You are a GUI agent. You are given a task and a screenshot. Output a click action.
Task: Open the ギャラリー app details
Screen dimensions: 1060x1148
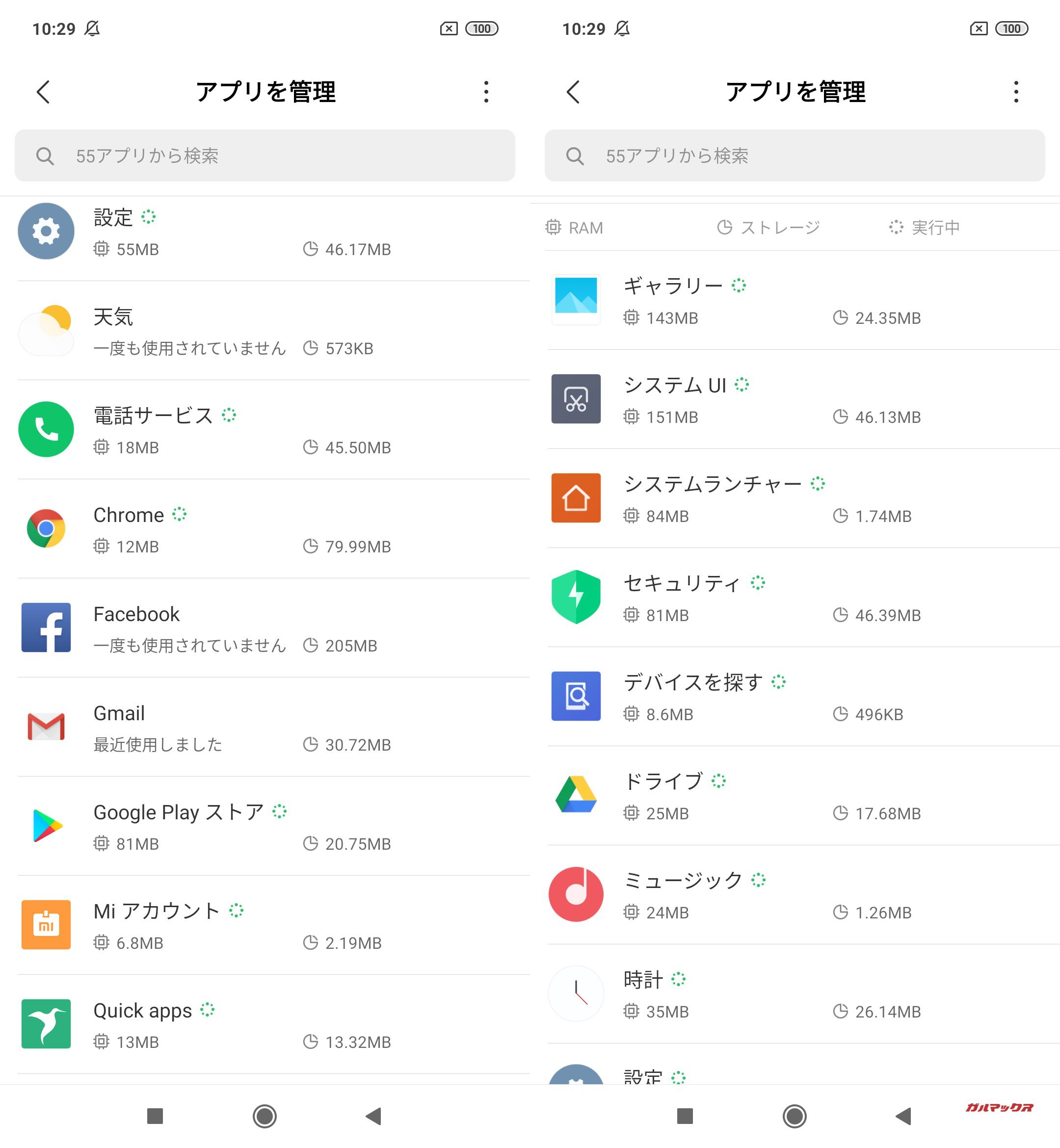(795, 300)
